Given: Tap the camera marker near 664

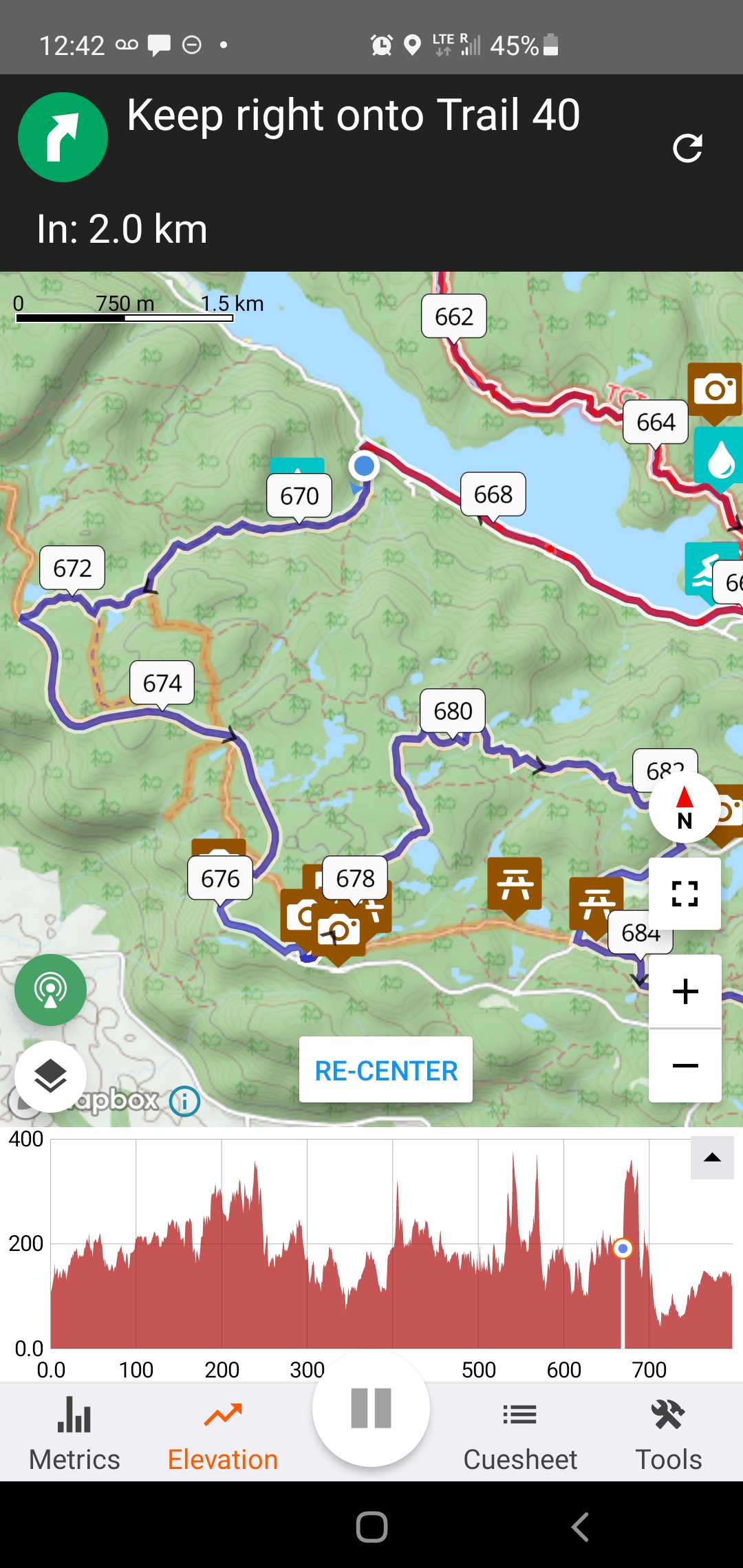Looking at the screenshot, I should [715, 390].
